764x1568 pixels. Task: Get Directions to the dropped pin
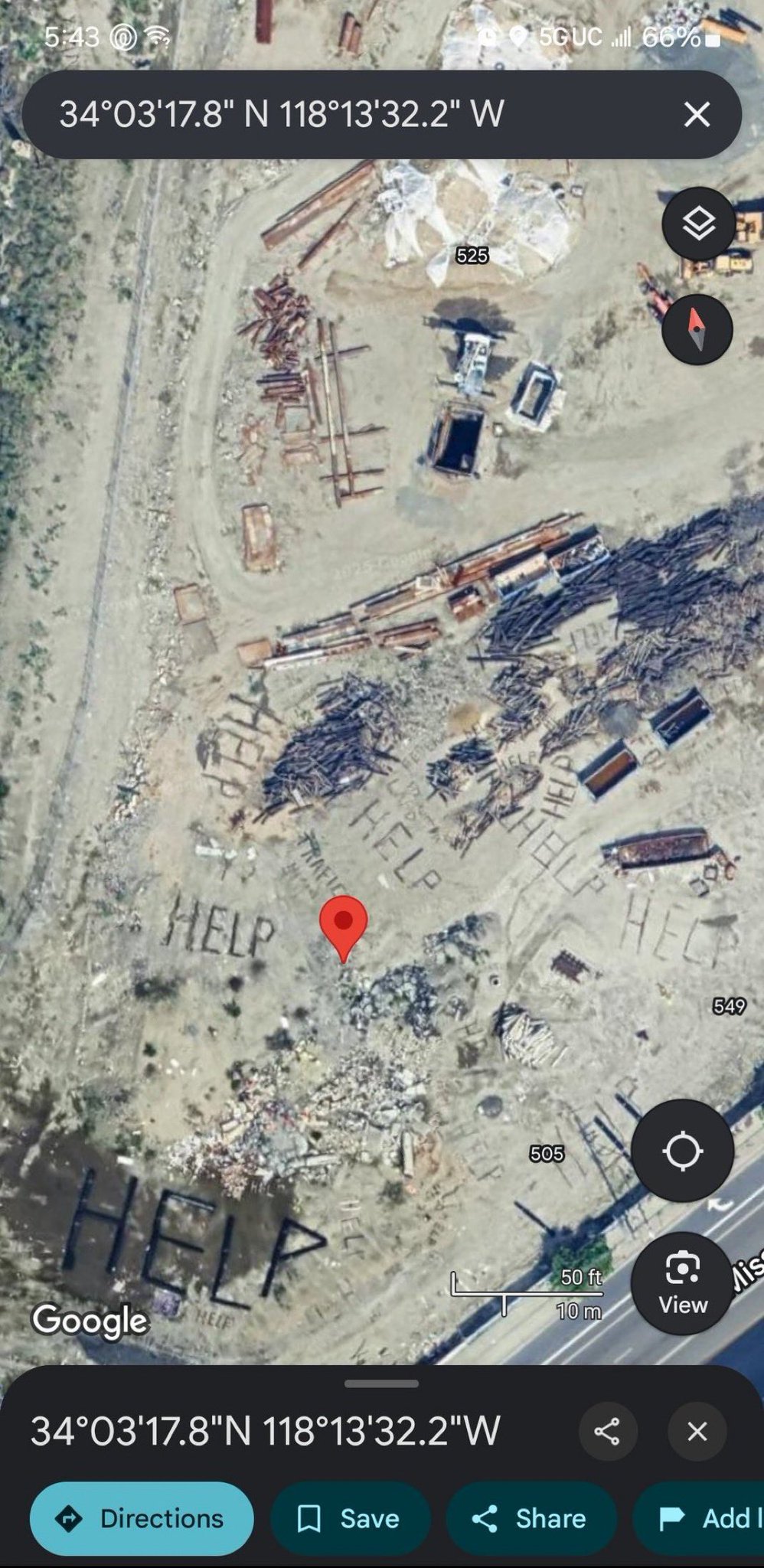tap(142, 1518)
